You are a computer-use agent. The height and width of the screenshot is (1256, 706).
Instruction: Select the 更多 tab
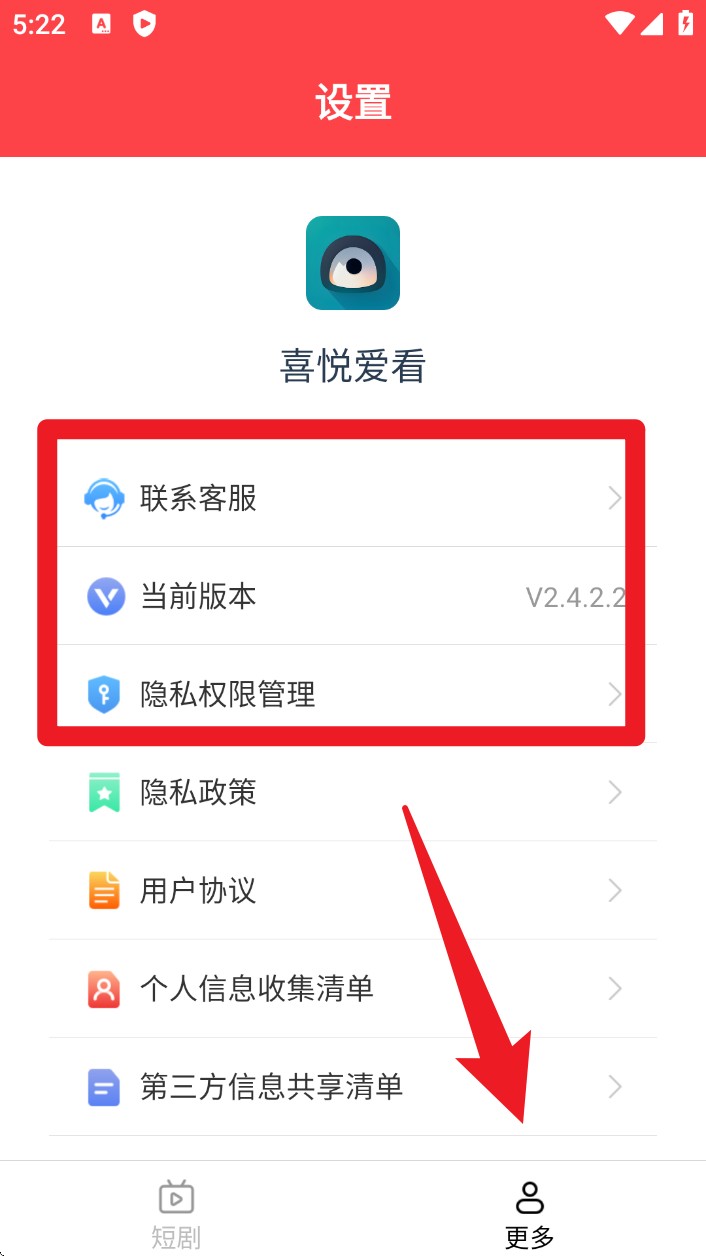tap(529, 1212)
